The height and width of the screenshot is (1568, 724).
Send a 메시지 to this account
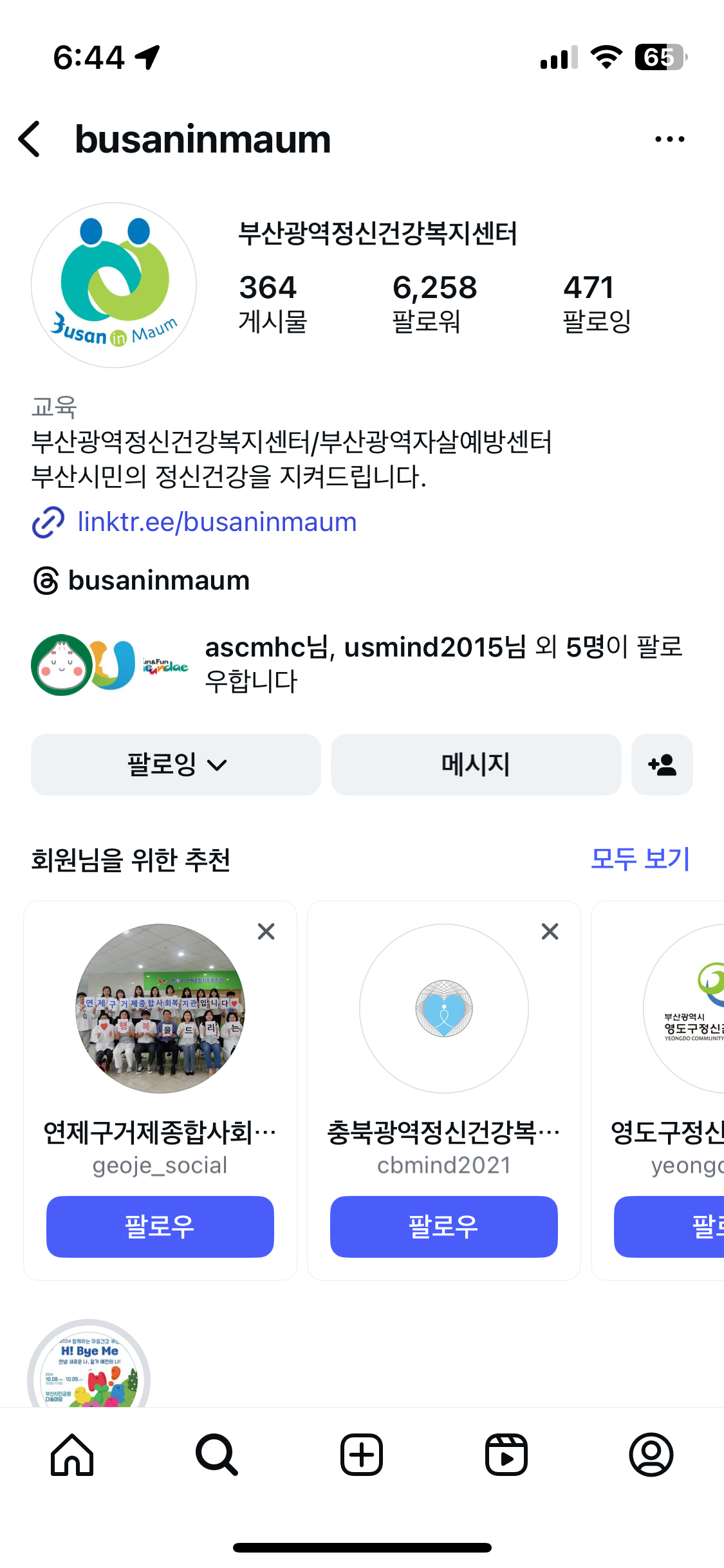point(476,765)
